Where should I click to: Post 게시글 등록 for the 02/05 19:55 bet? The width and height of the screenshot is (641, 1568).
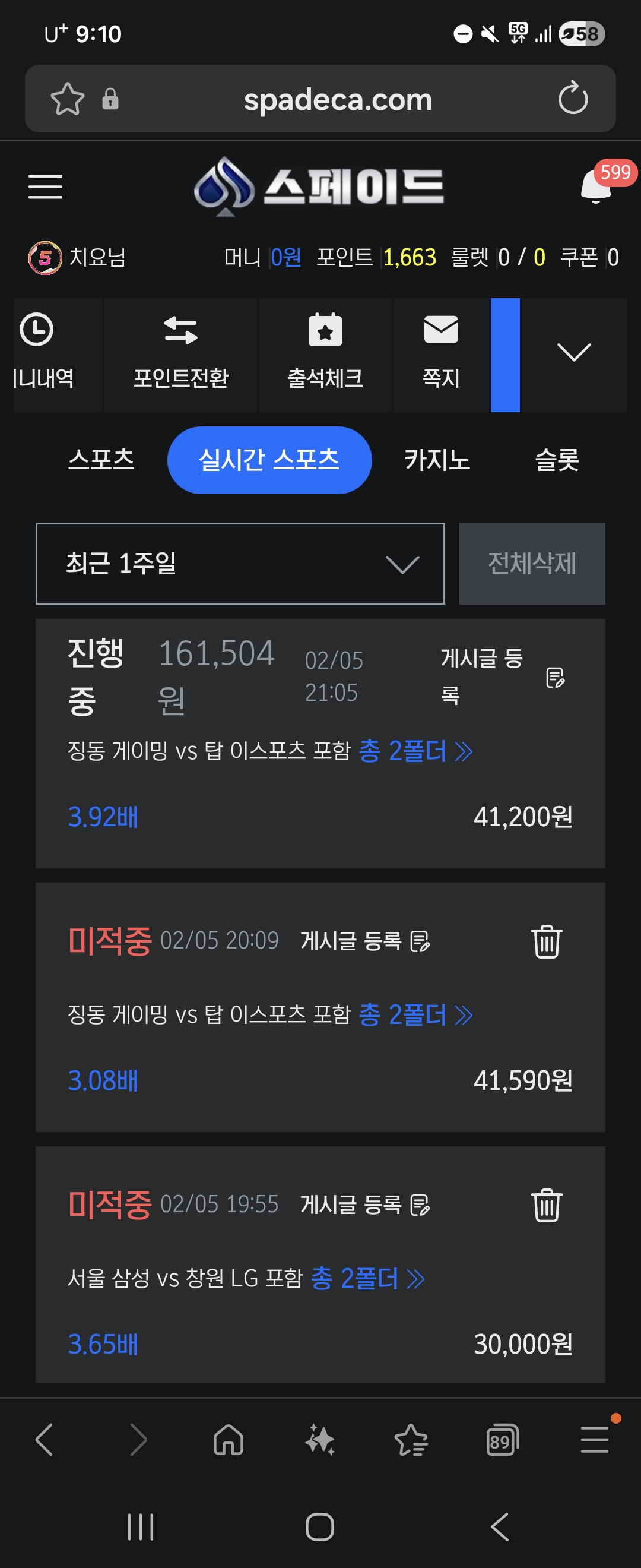(x=365, y=1204)
